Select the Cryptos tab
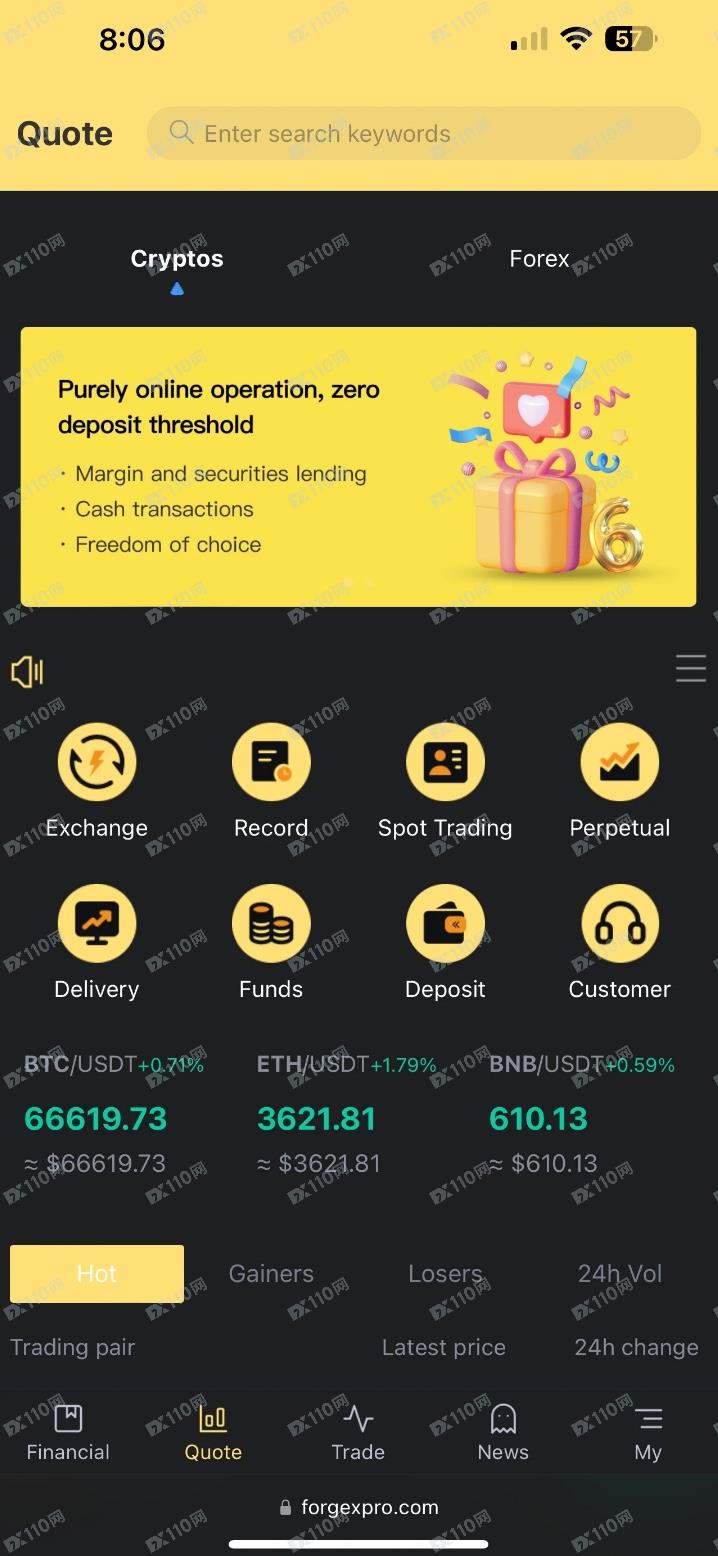718x1556 pixels. point(177,259)
